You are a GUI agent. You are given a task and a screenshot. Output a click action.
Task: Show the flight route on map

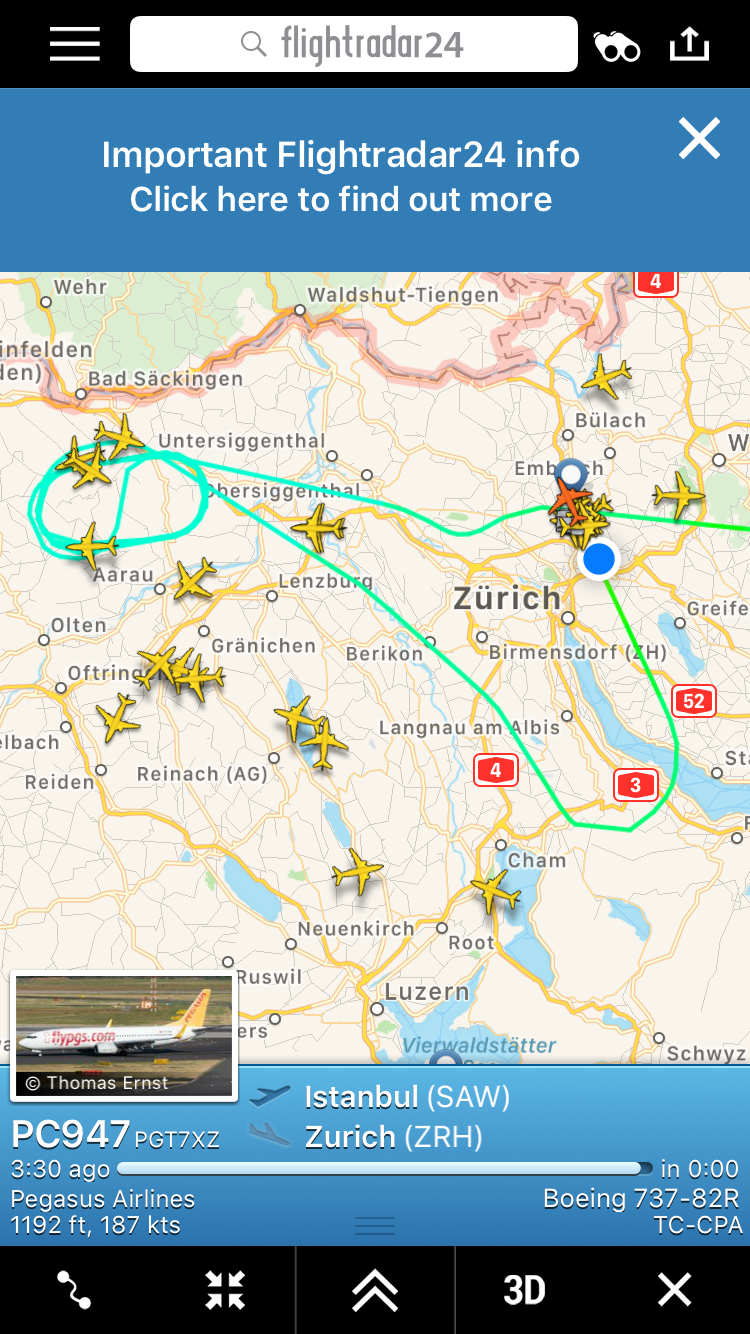coord(74,1290)
